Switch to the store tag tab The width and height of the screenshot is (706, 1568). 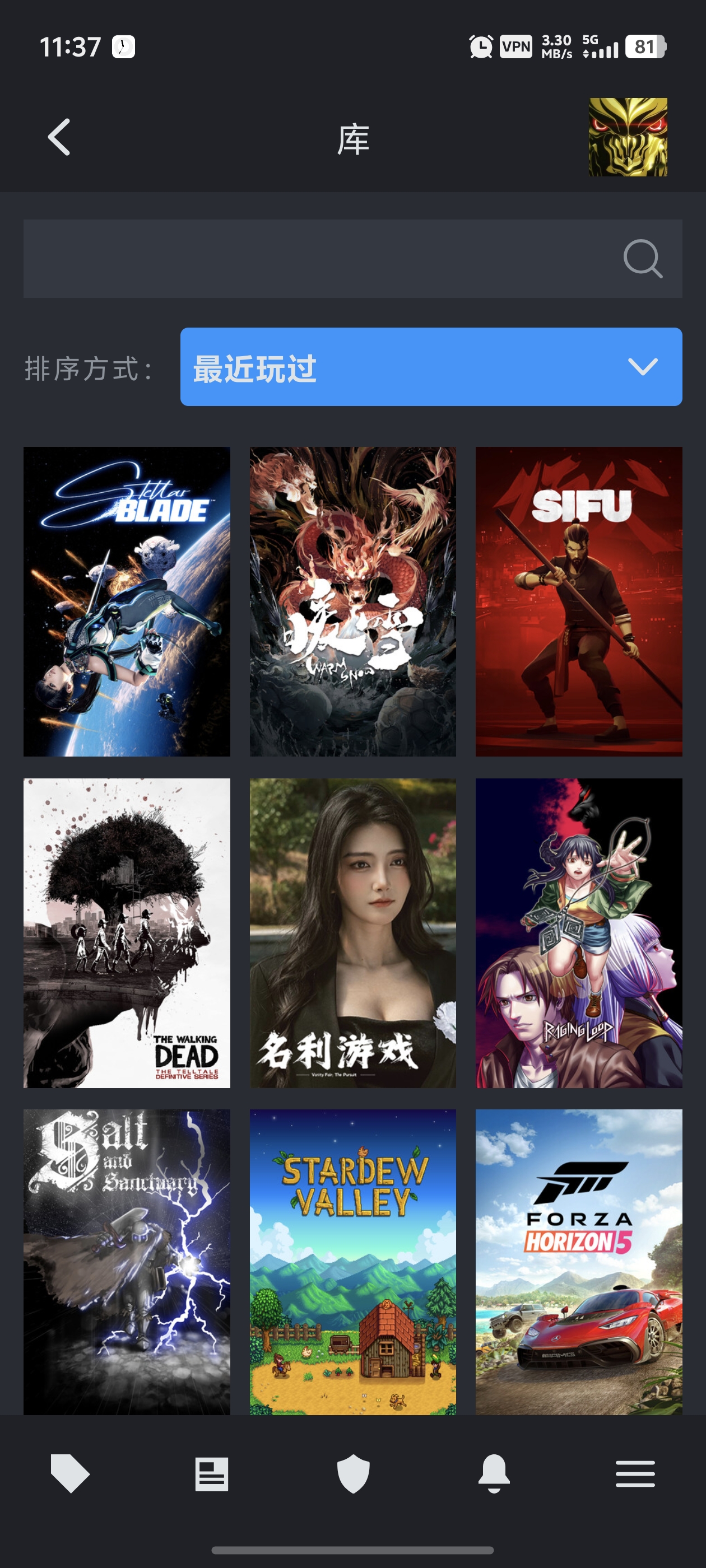coord(70,1474)
